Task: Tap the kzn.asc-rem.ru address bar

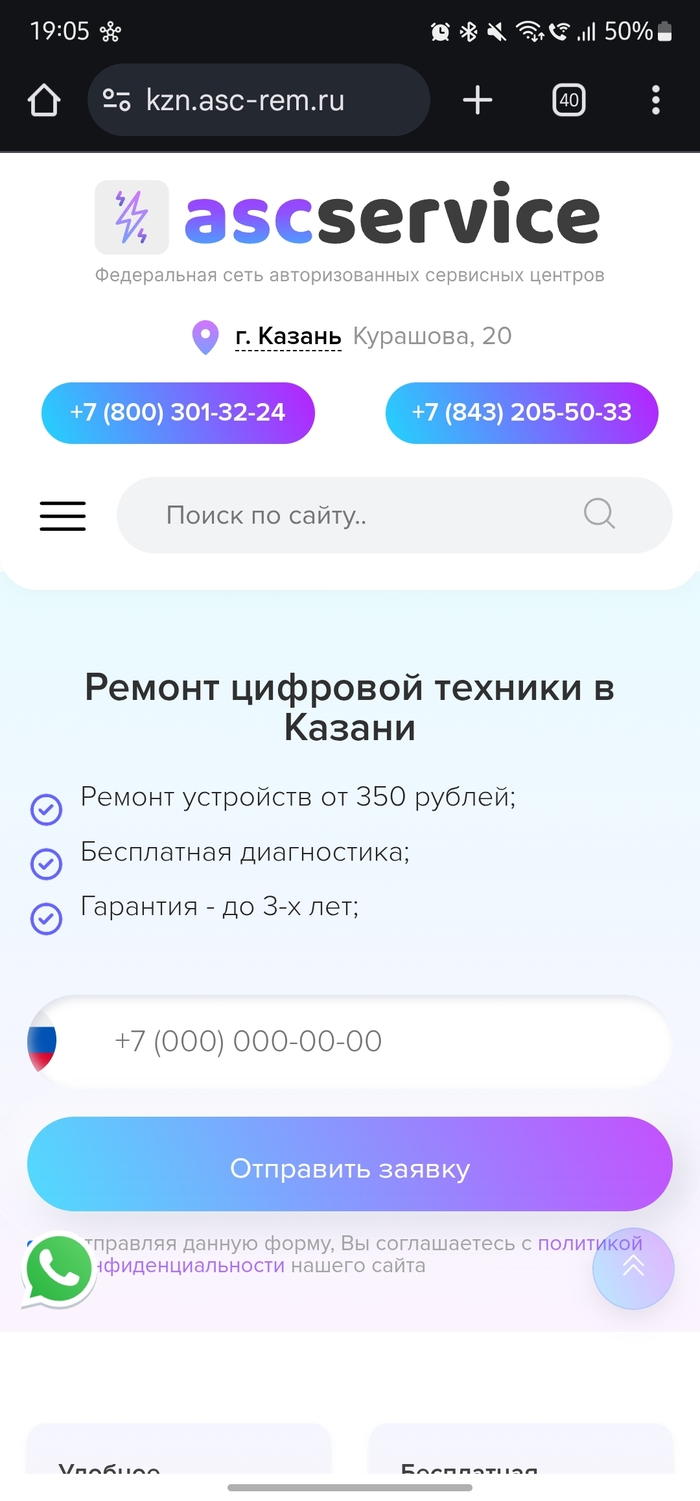Action: point(259,100)
